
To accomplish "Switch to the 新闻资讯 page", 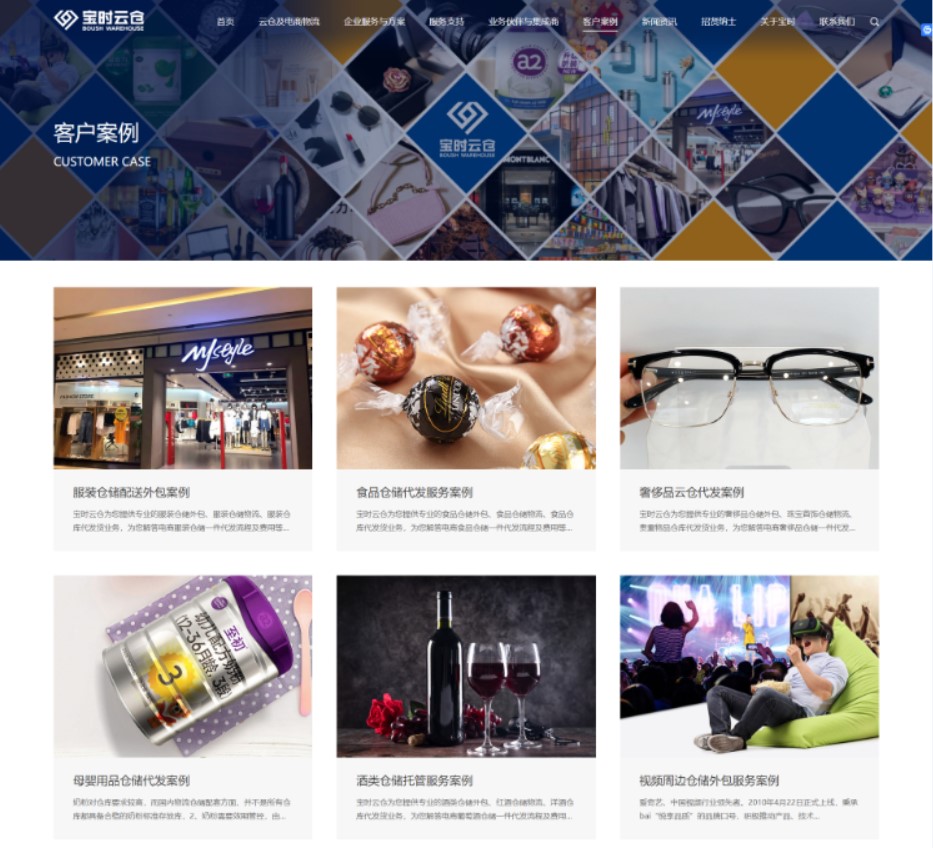I will 659,21.
